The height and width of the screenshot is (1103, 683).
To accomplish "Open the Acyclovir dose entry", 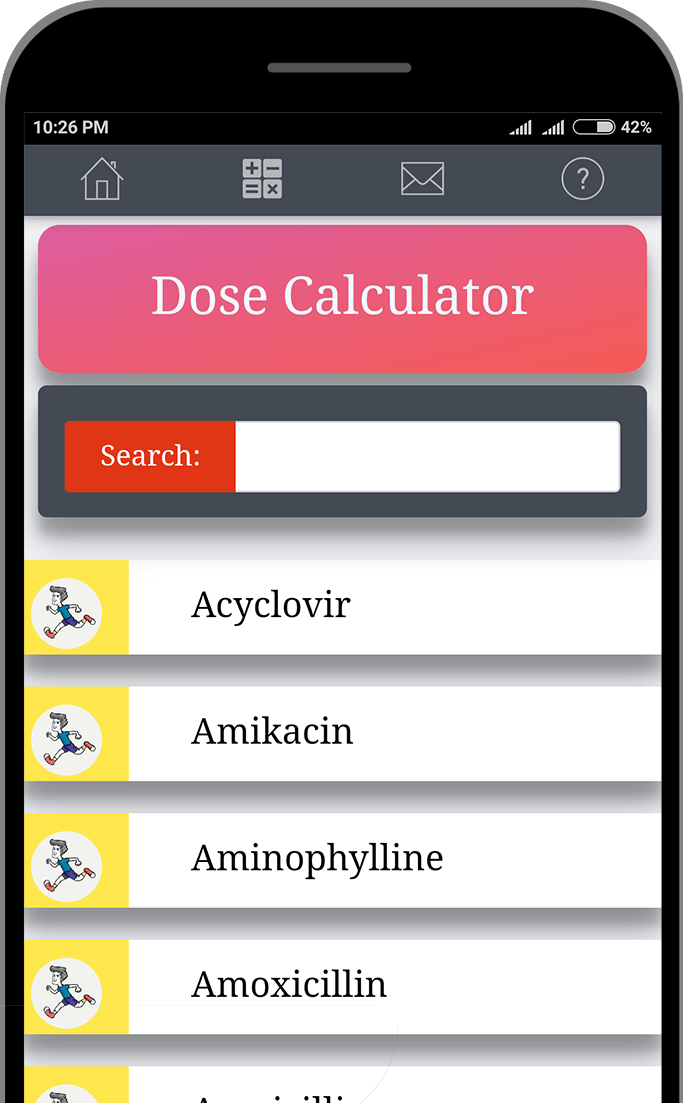I will point(342,606).
